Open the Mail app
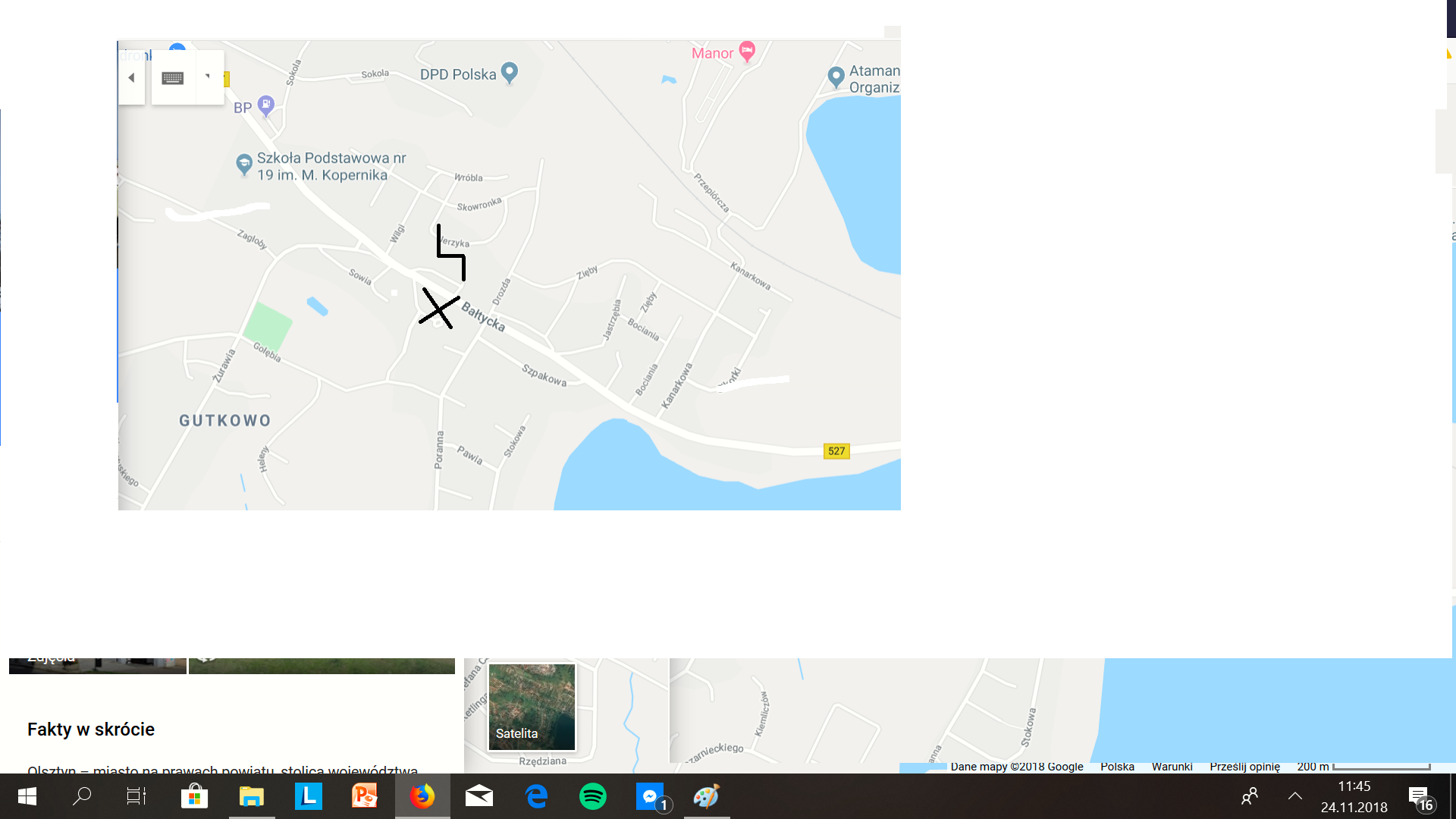This screenshot has height=819, width=1456. 479,796
